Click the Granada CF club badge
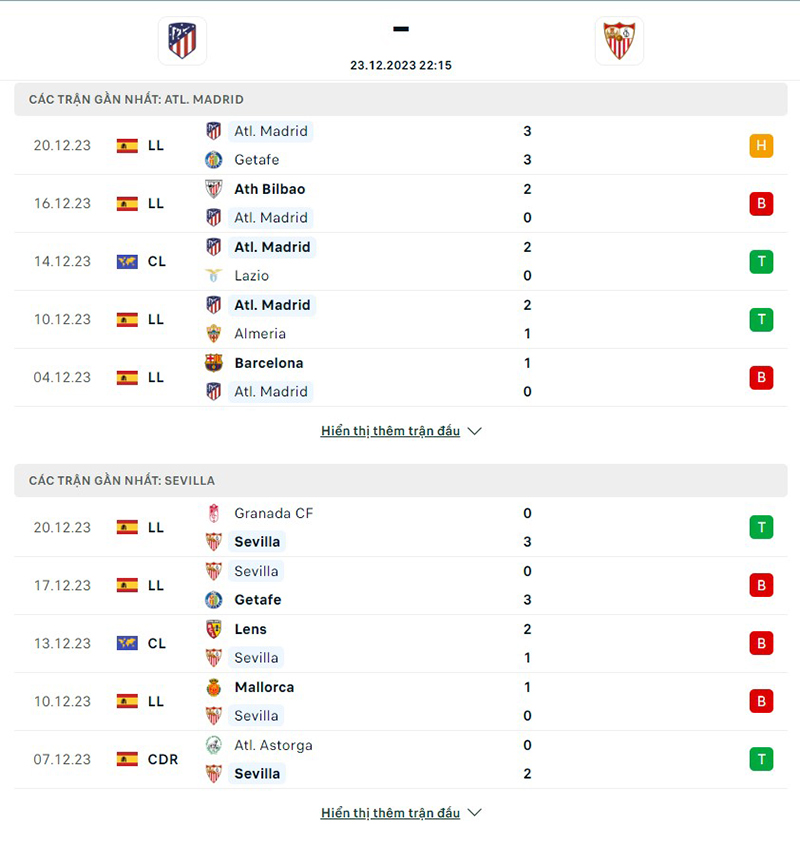Screen dimensions: 800x846 click(213, 513)
